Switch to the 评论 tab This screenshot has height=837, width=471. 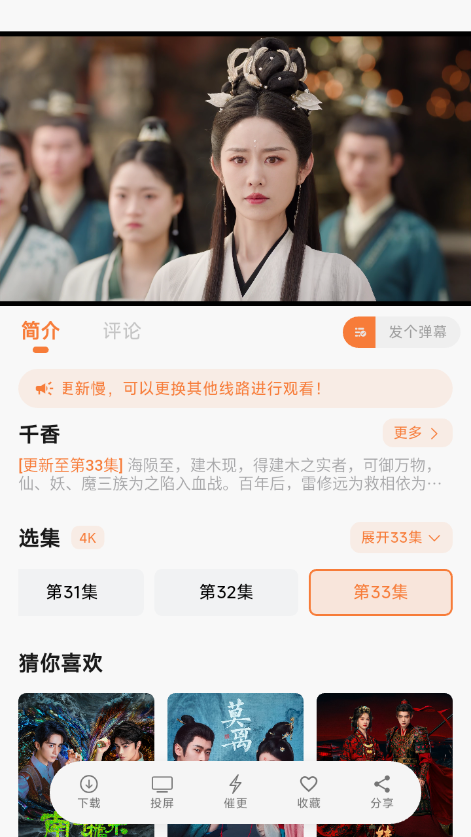tap(122, 331)
